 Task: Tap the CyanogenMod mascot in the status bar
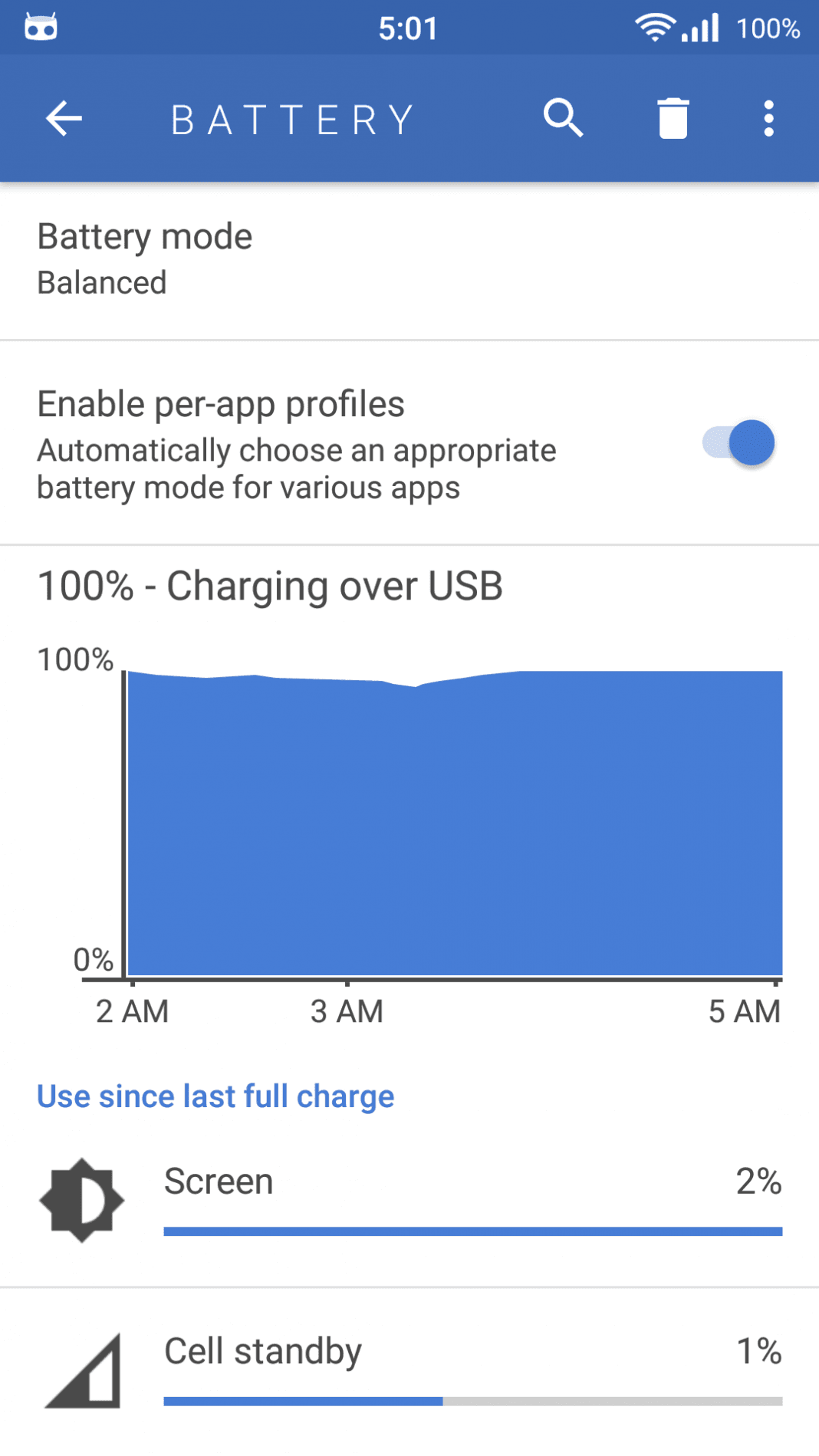click(x=40, y=26)
